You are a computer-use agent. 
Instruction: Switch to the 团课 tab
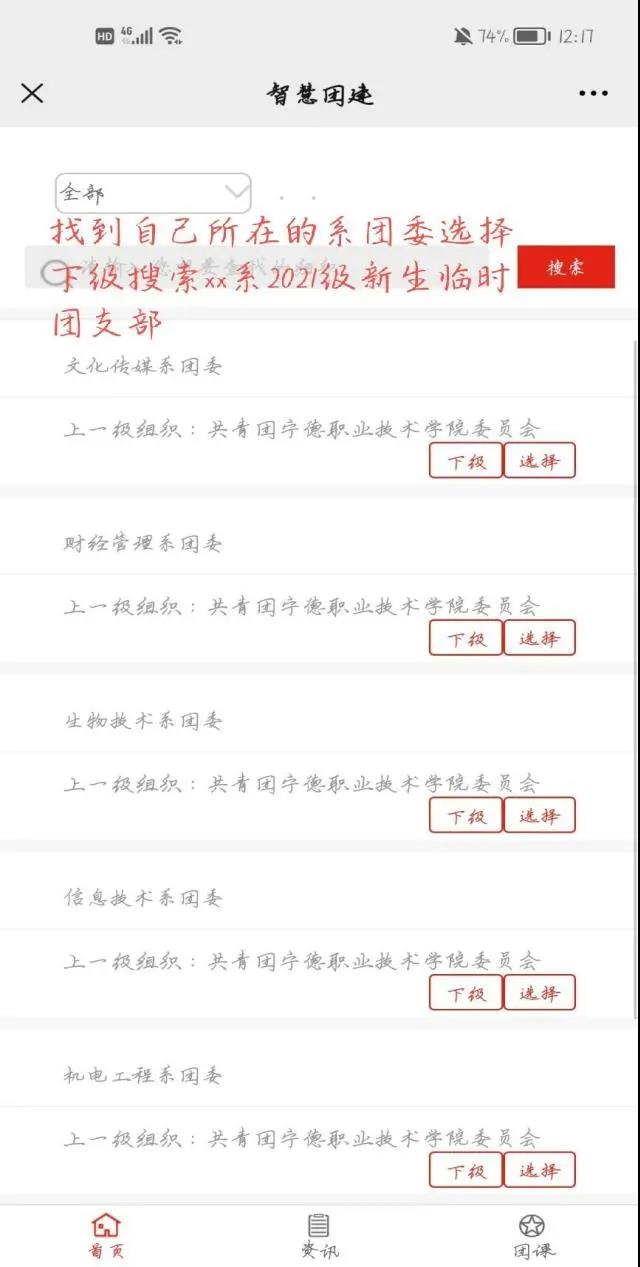click(533, 1236)
